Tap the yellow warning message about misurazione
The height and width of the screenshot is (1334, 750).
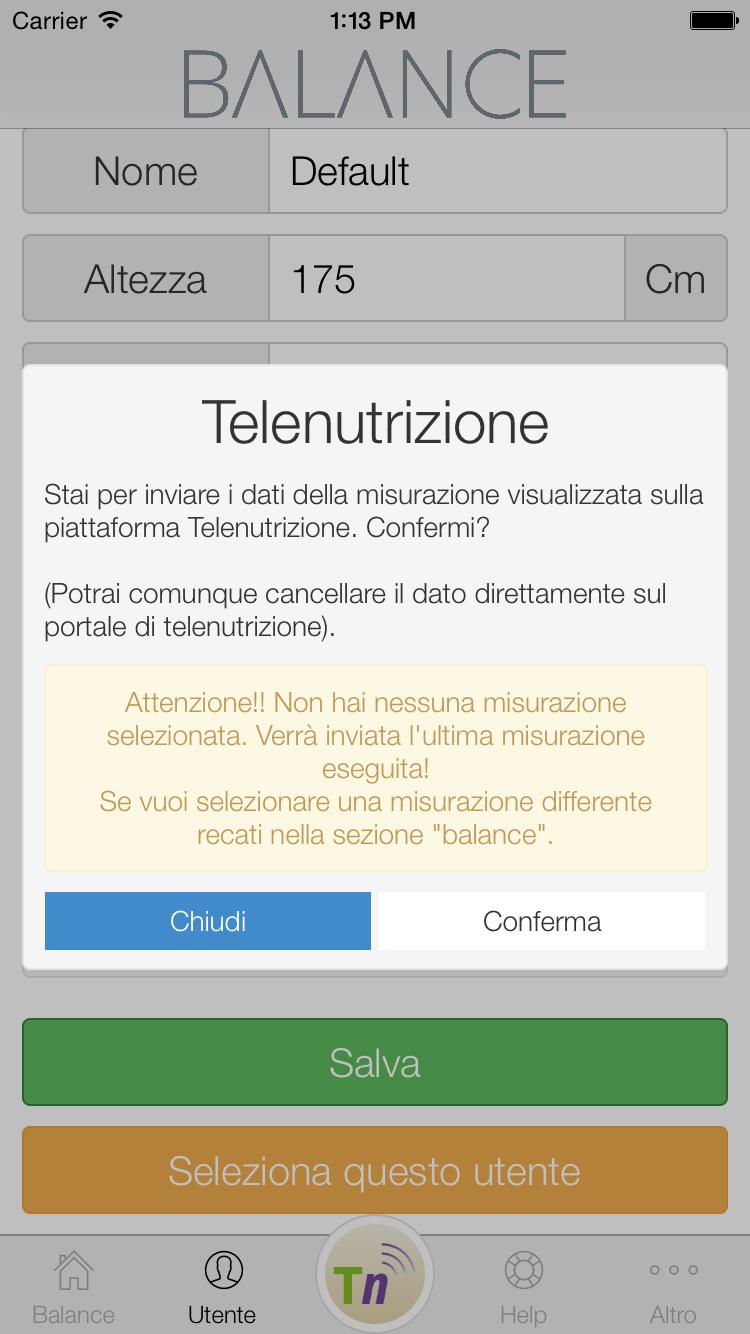pos(374,767)
